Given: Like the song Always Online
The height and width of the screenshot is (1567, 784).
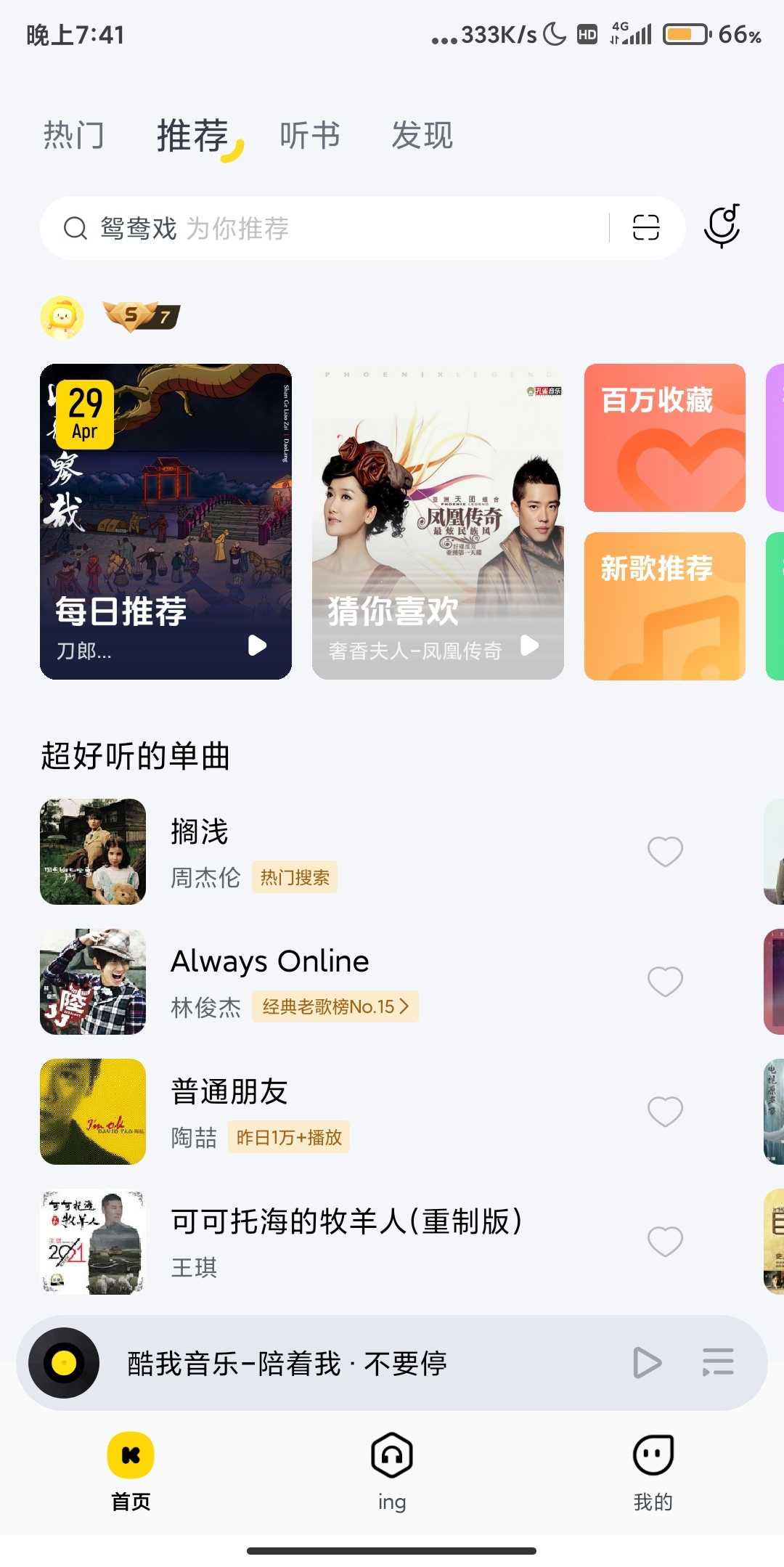Looking at the screenshot, I should pos(665,982).
